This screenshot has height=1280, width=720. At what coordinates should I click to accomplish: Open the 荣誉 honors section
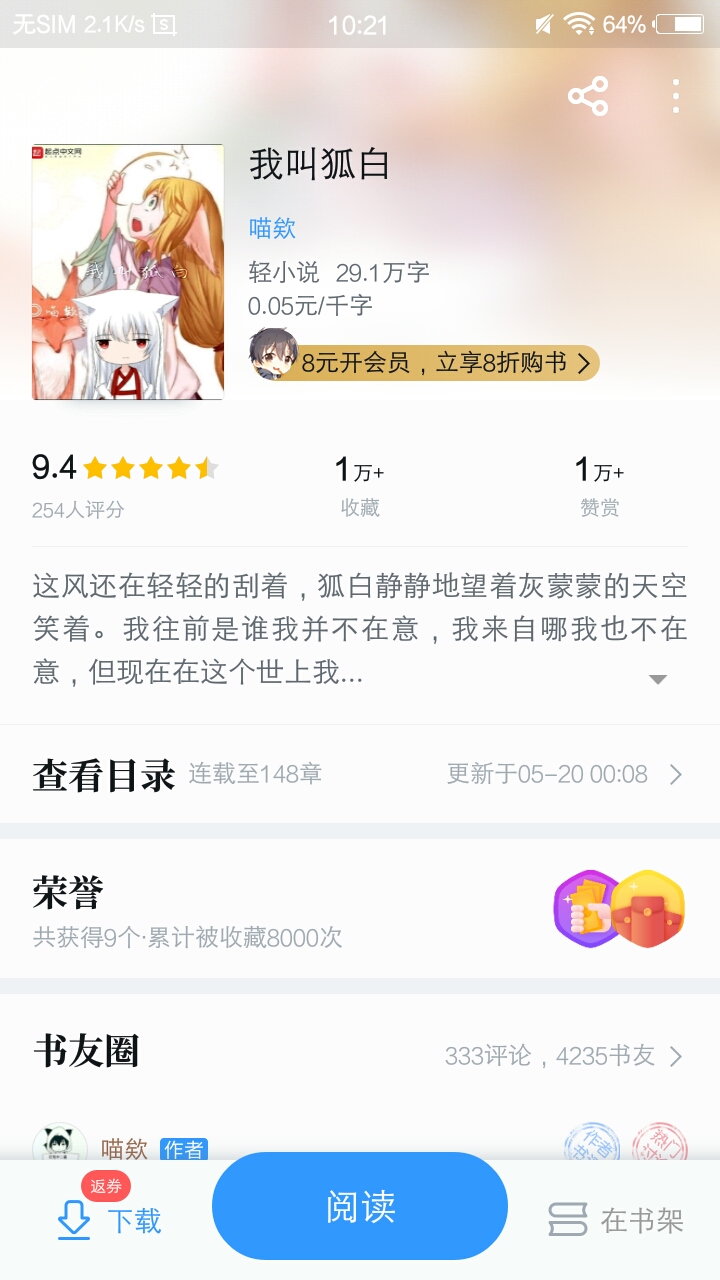point(360,909)
